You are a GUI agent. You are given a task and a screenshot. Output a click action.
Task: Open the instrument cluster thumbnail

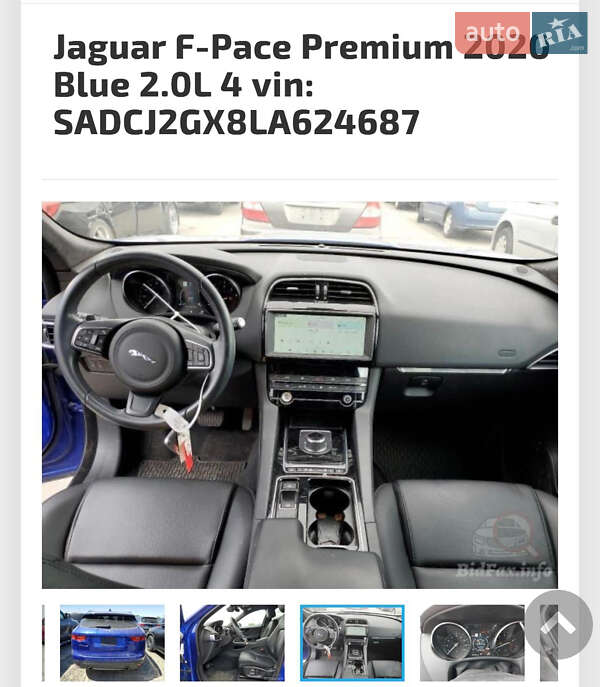pos(470,642)
